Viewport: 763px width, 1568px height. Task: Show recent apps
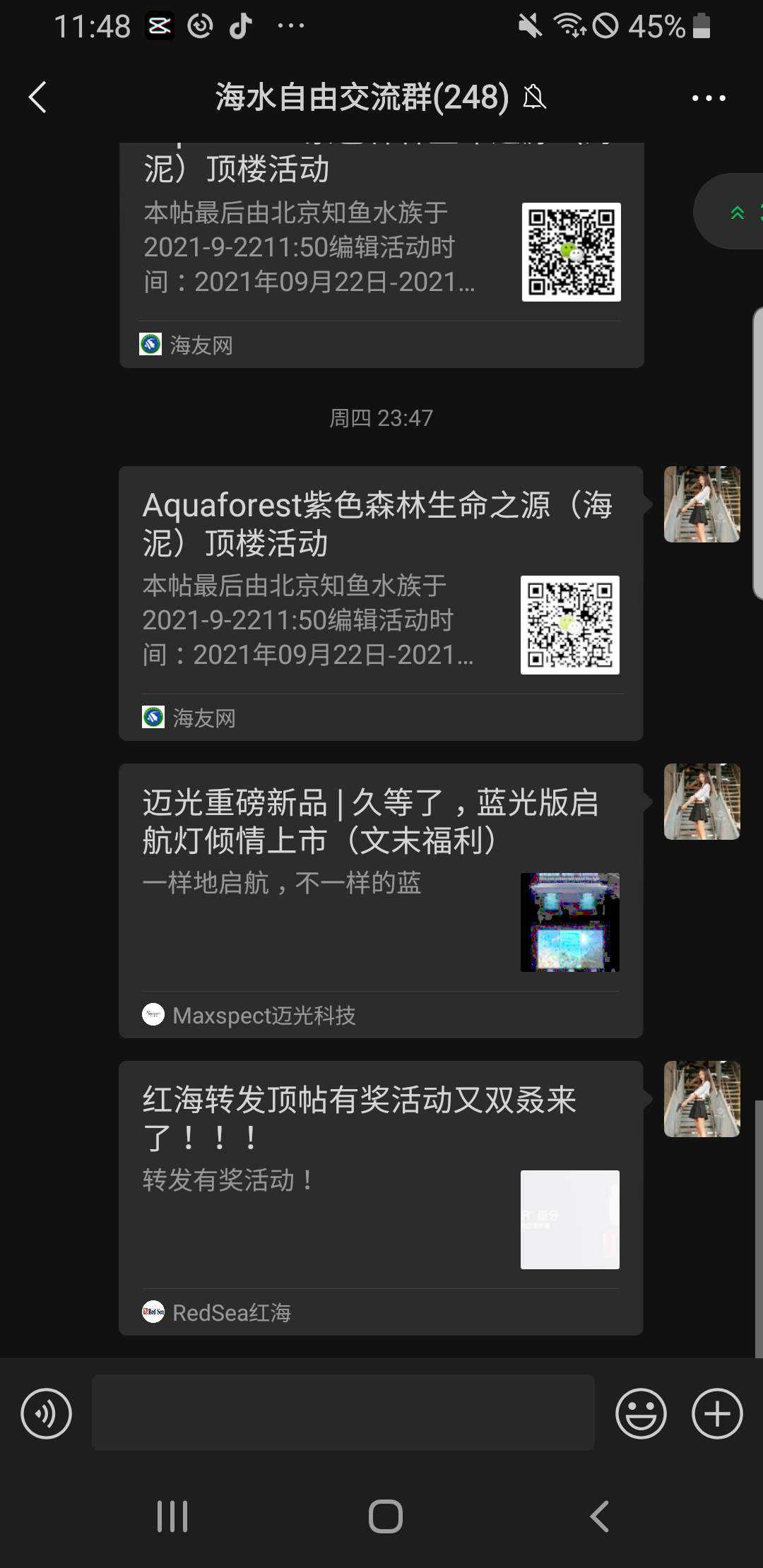tap(172, 1516)
